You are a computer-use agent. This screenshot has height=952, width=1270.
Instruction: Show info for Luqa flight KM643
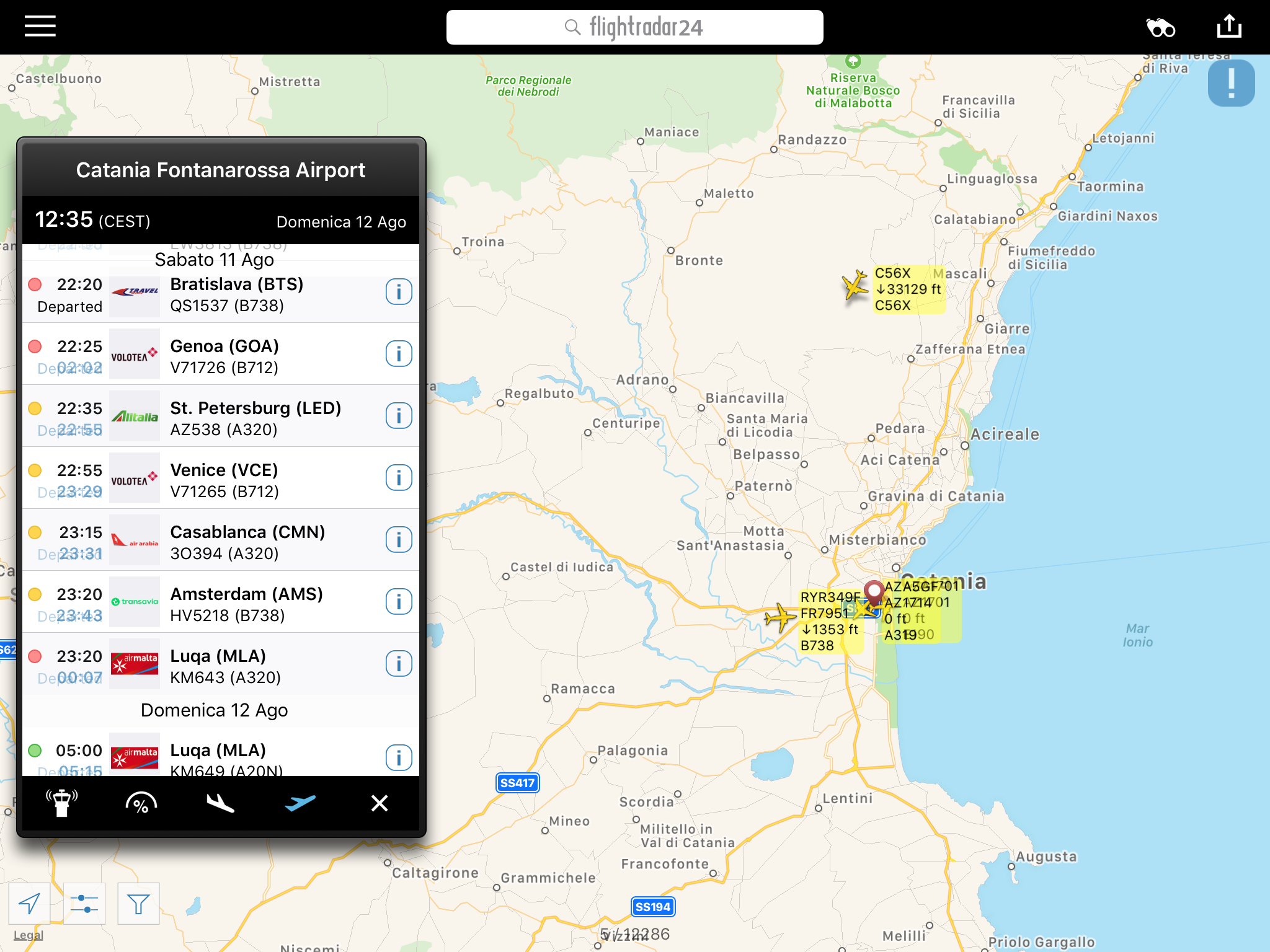coord(399,664)
